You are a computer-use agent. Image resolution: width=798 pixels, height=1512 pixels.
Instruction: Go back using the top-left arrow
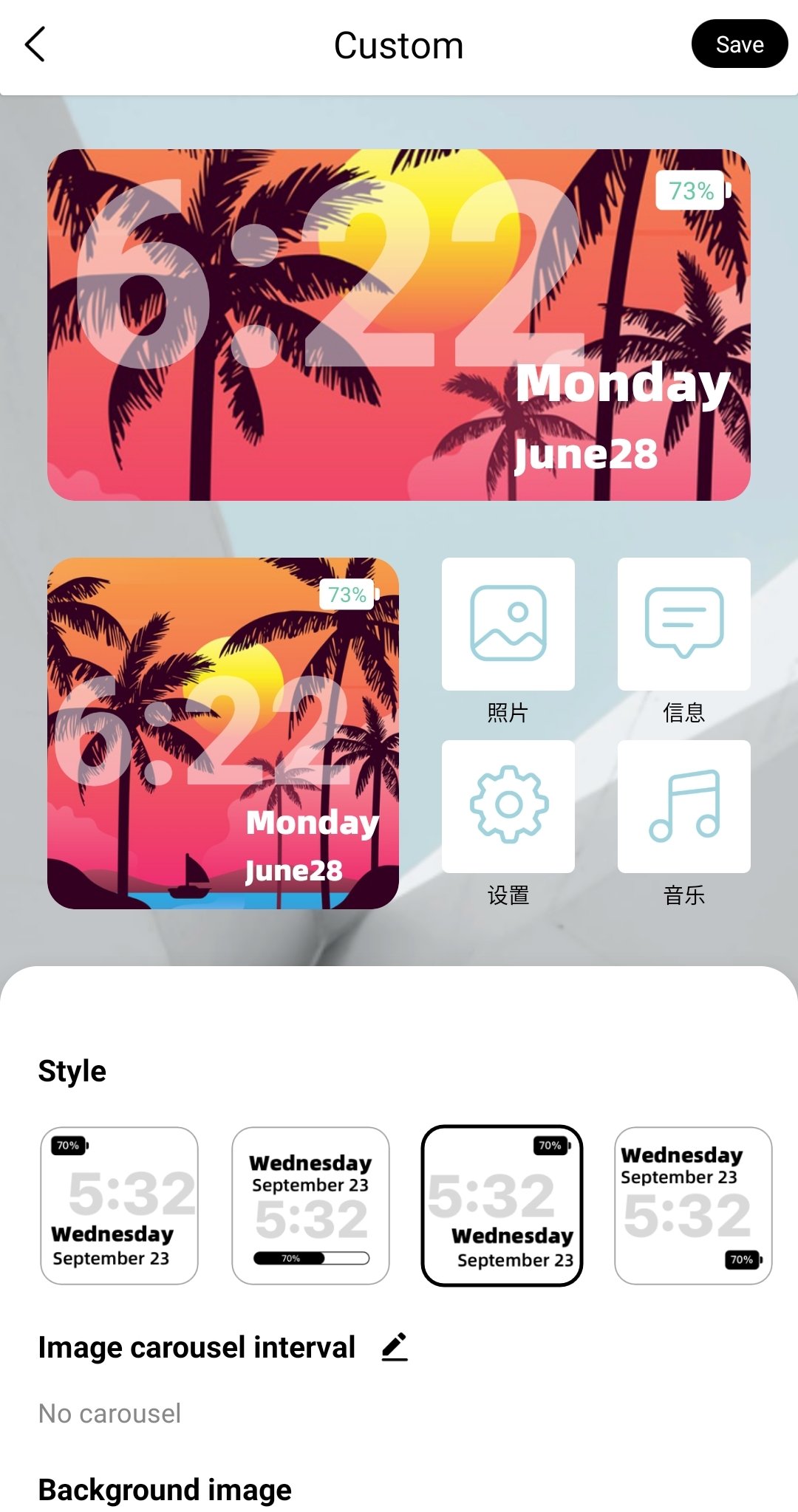tap(35, 44)
